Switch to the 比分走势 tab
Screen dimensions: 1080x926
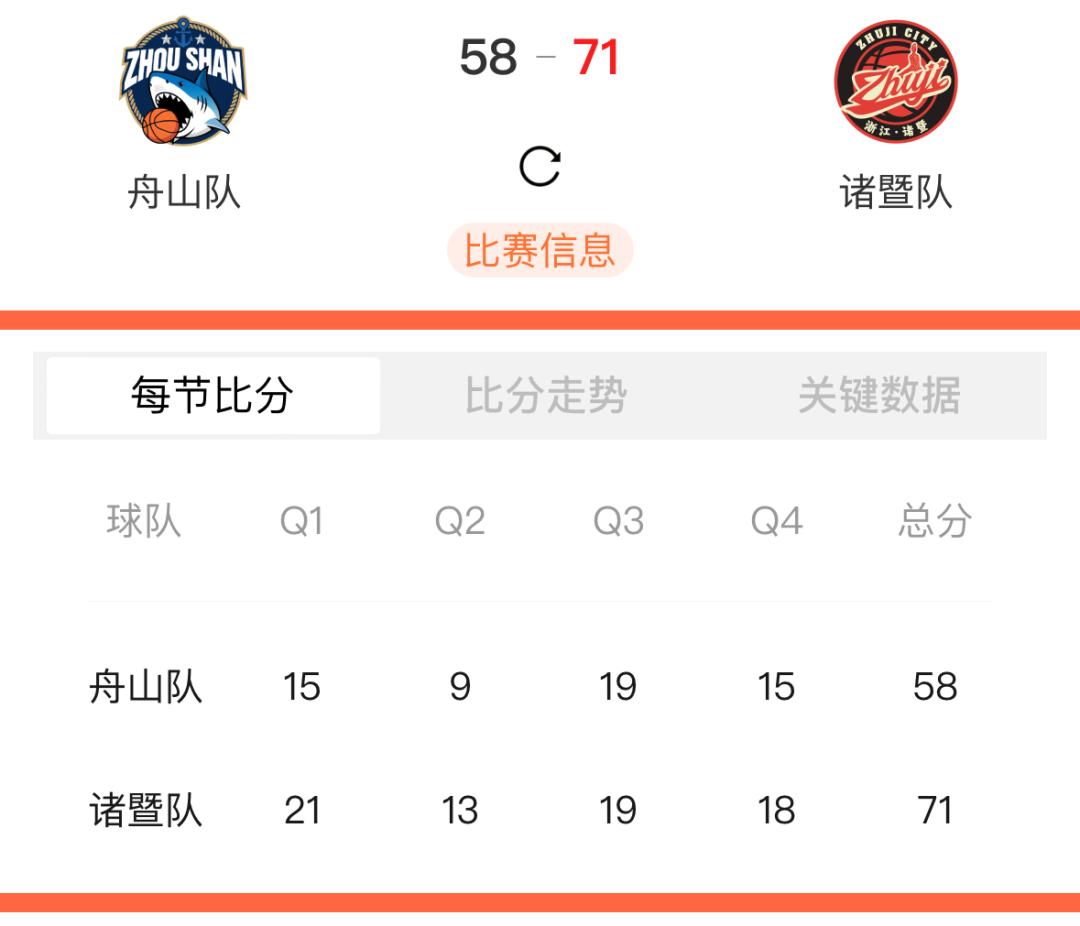[x=546, y=396]
